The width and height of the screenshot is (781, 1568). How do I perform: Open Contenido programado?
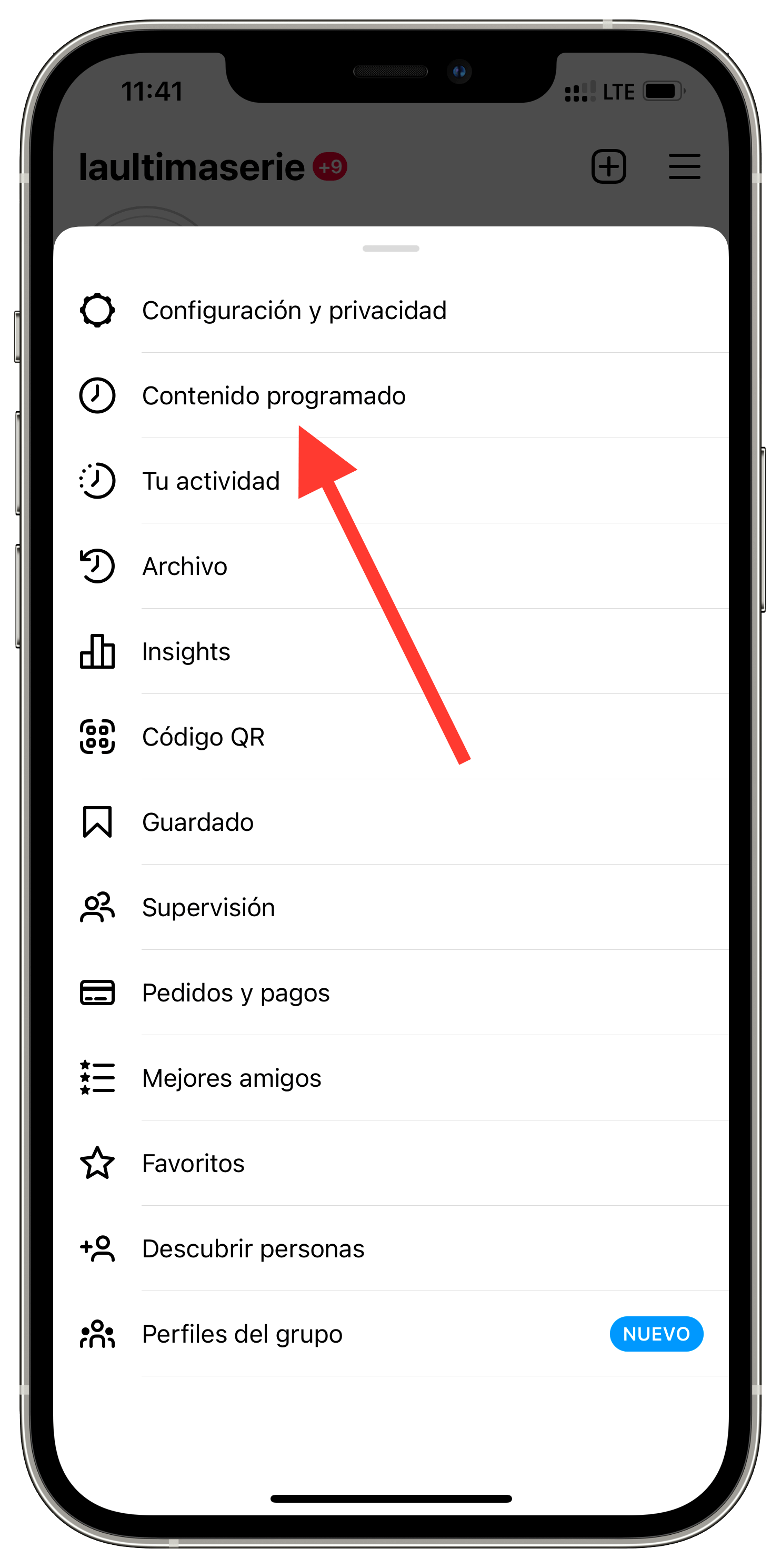[x=274, y=395]
